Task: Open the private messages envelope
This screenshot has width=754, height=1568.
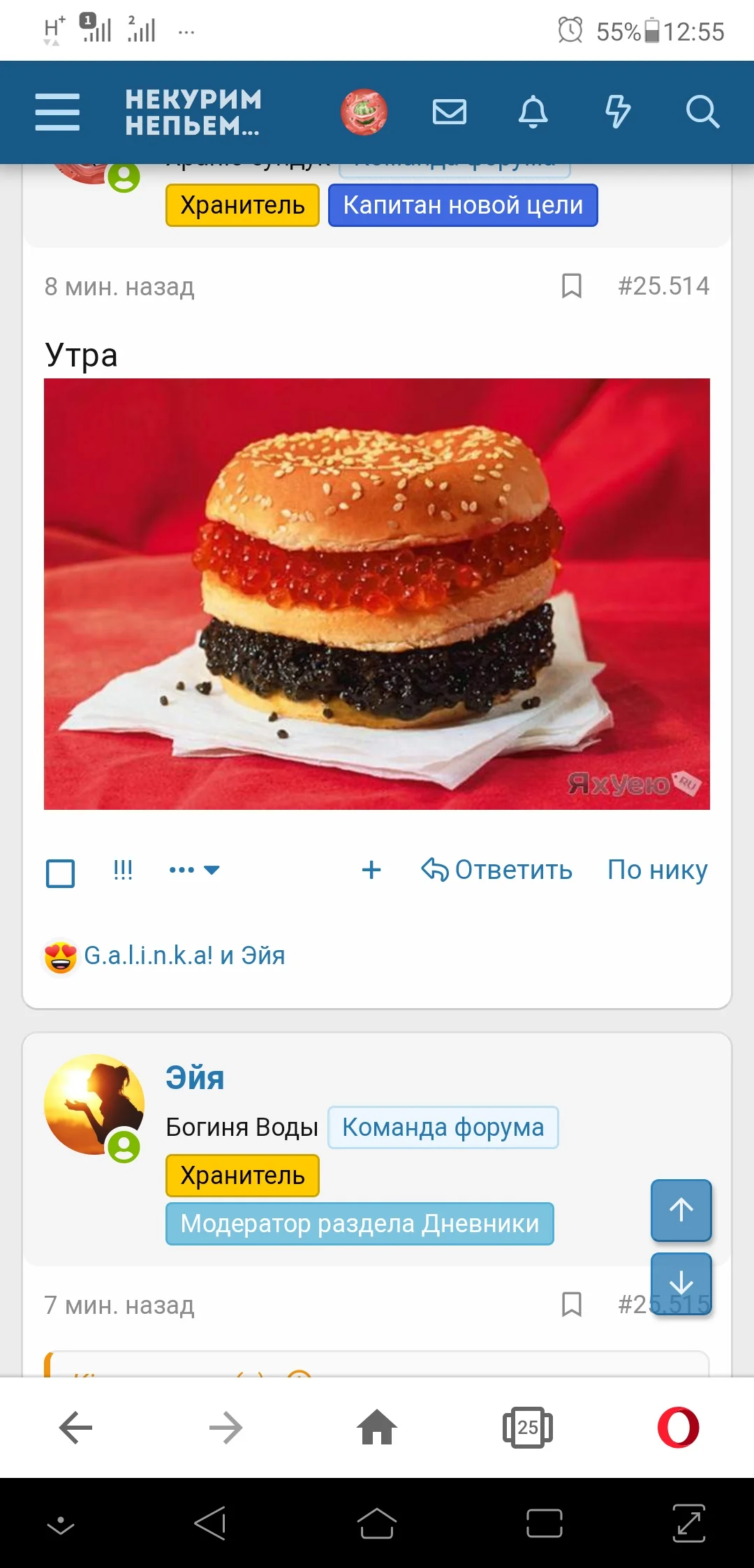Action: pyautogui.click(x=450, y=112)
